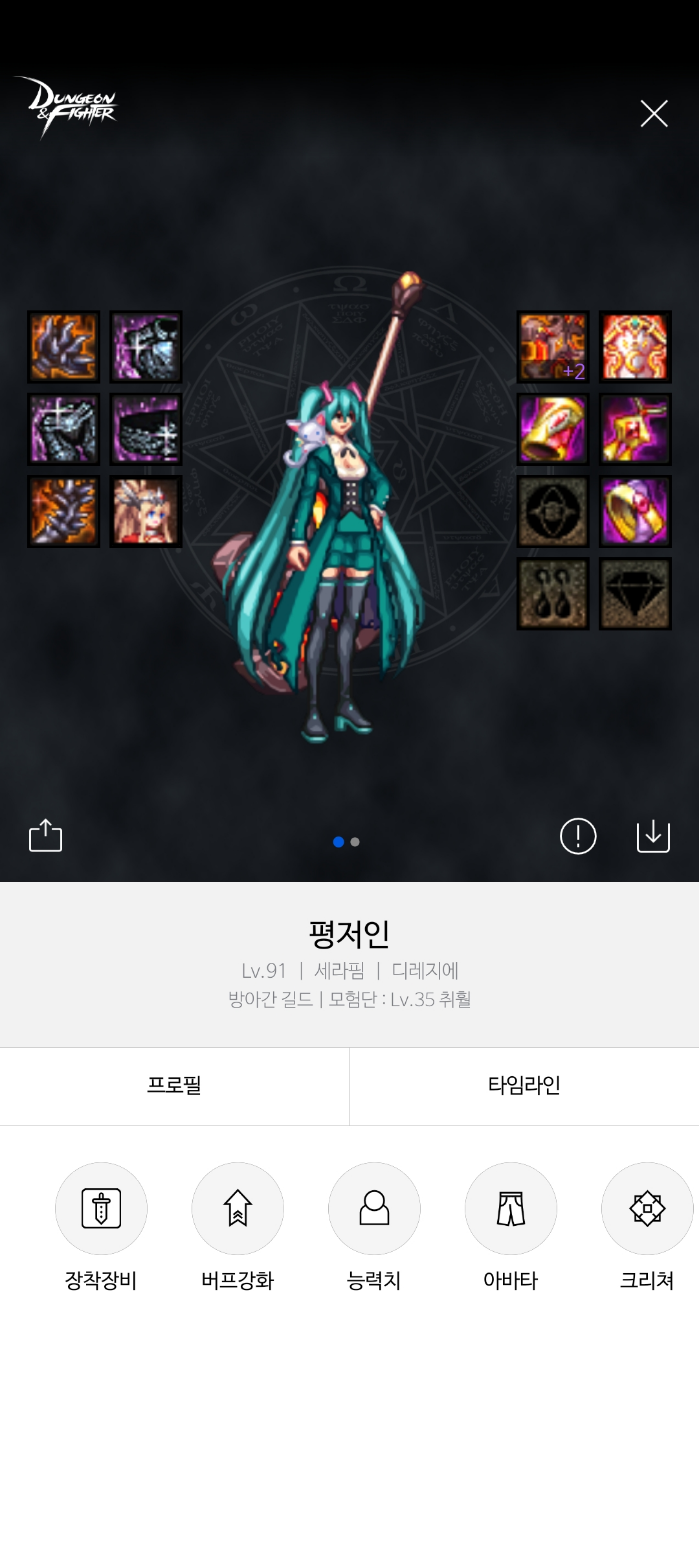Go to the second page dot
This screenshot has height=1555, width=699.
pos(355,842)
